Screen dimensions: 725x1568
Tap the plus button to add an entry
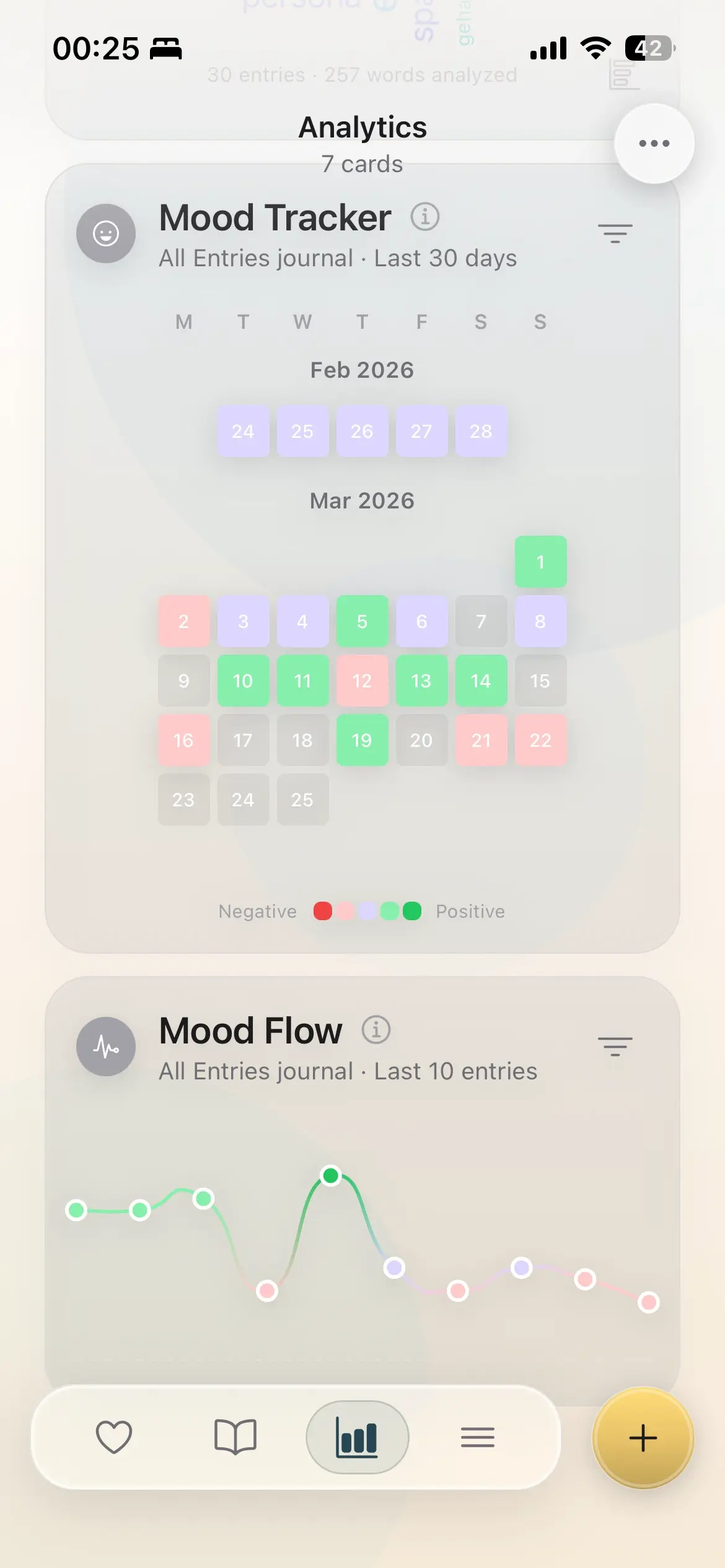643,1439
